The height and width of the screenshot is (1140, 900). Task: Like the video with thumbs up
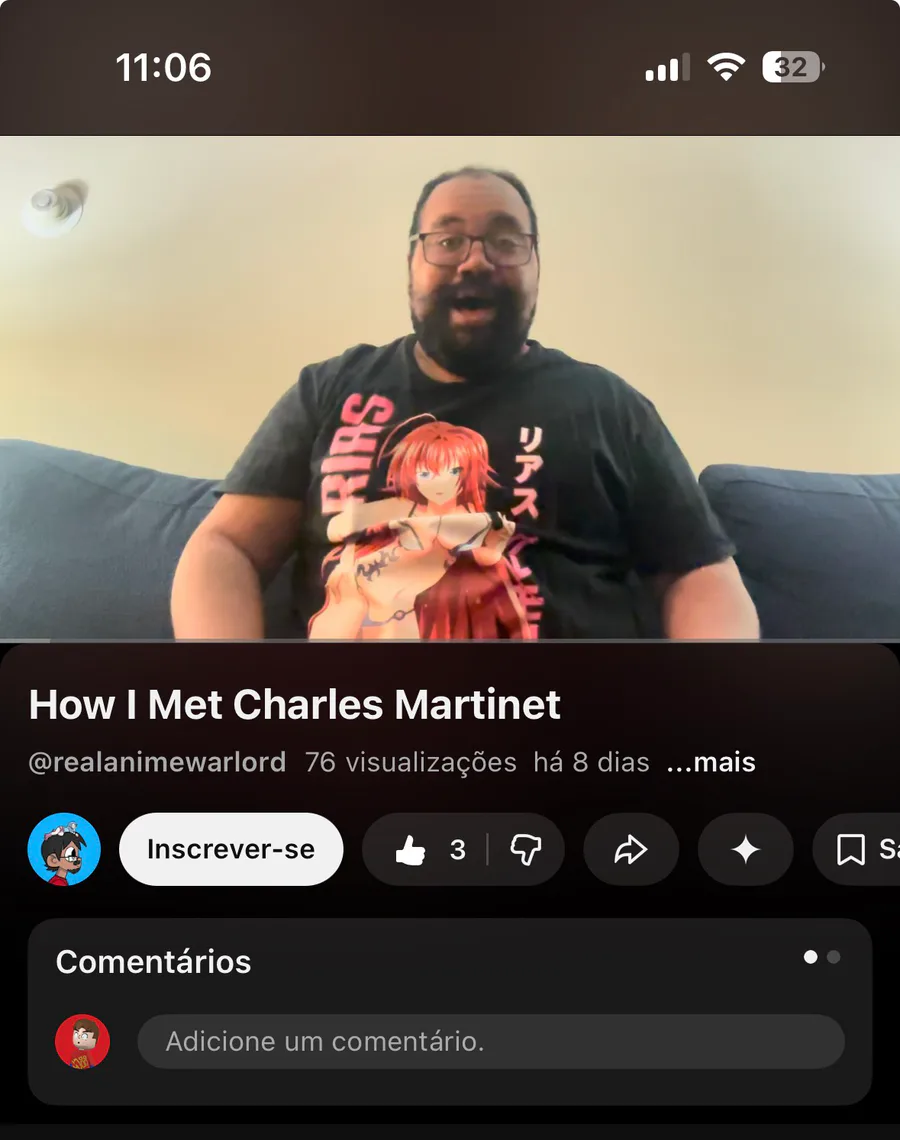[x=426, y=849]
